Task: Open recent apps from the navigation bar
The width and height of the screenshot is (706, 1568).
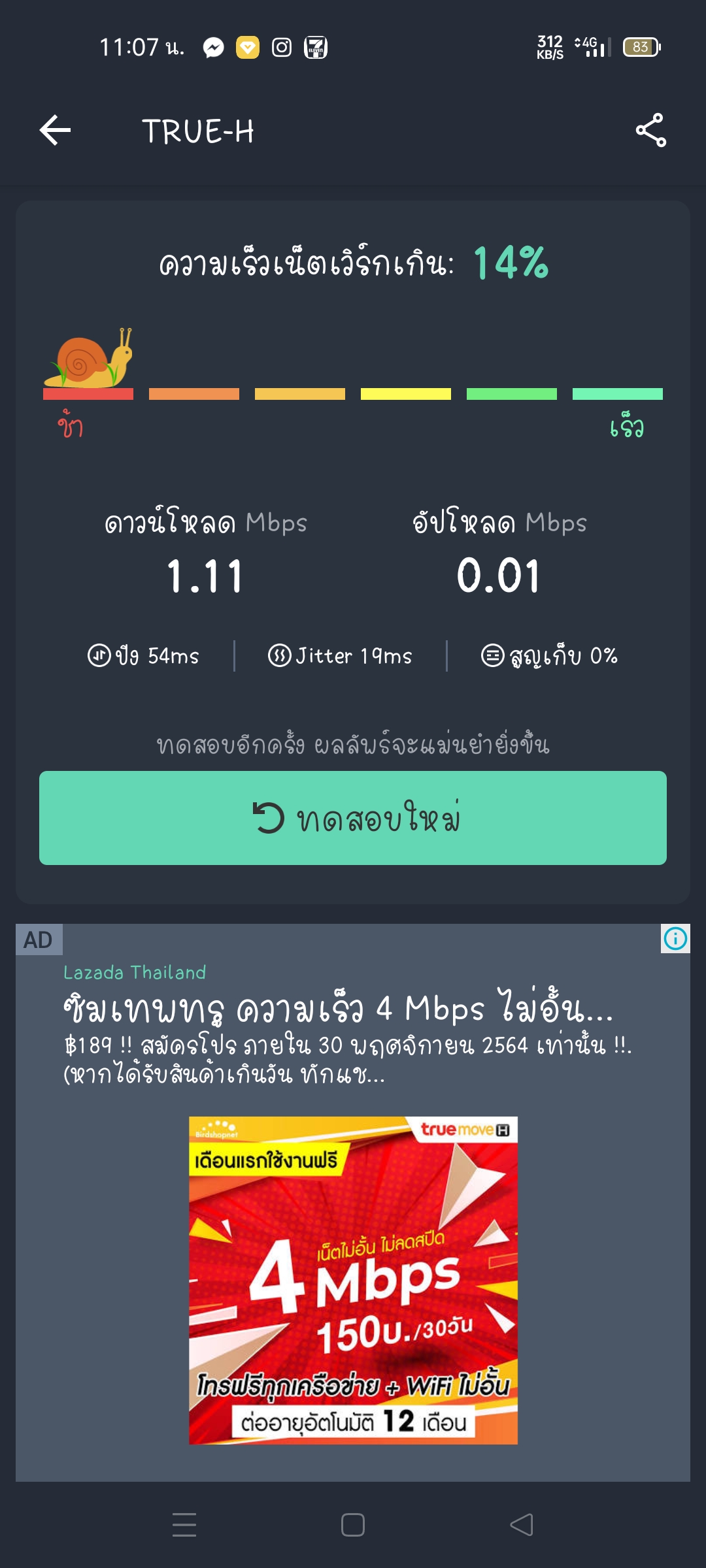Action: coord(184,1525)
